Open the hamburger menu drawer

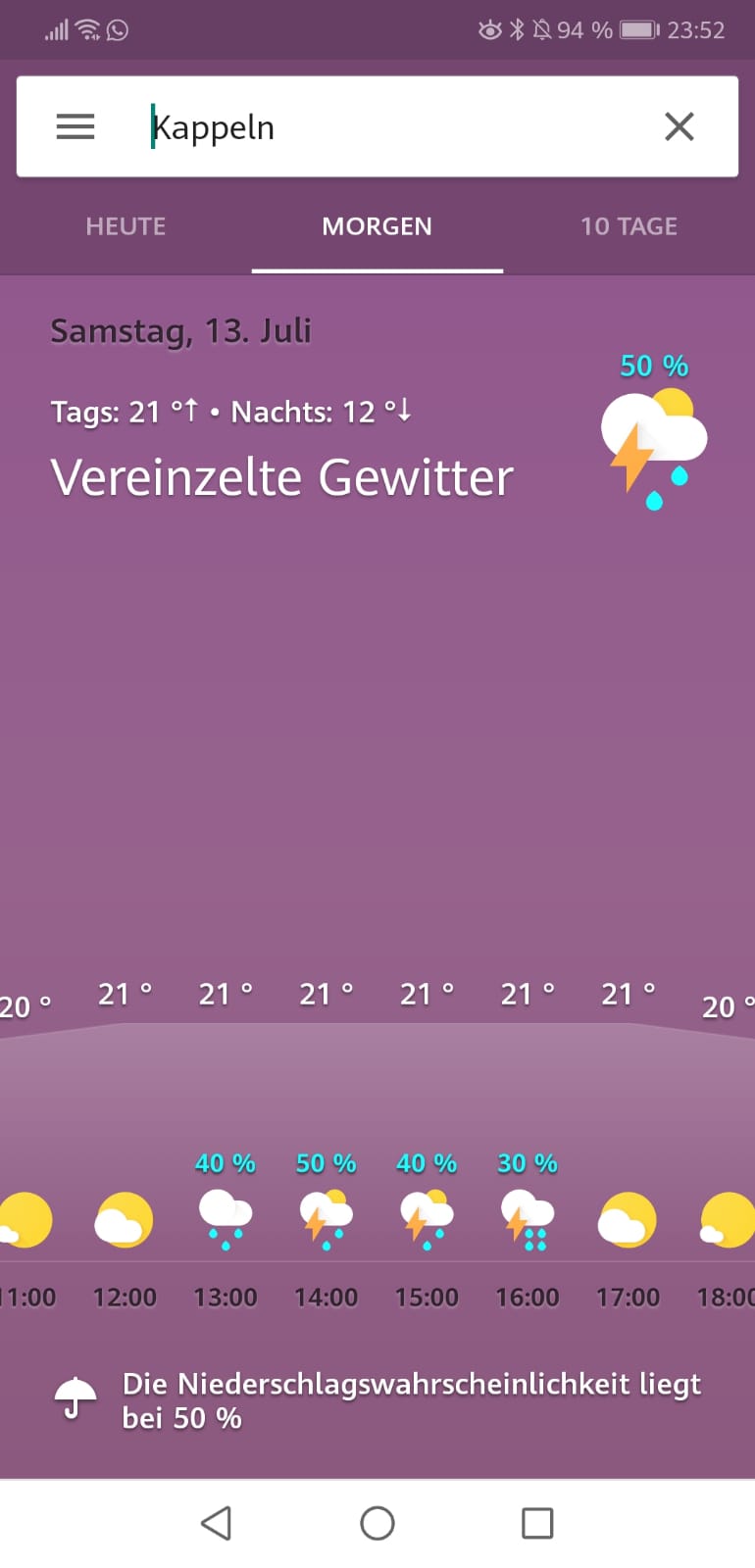point(75,126)
